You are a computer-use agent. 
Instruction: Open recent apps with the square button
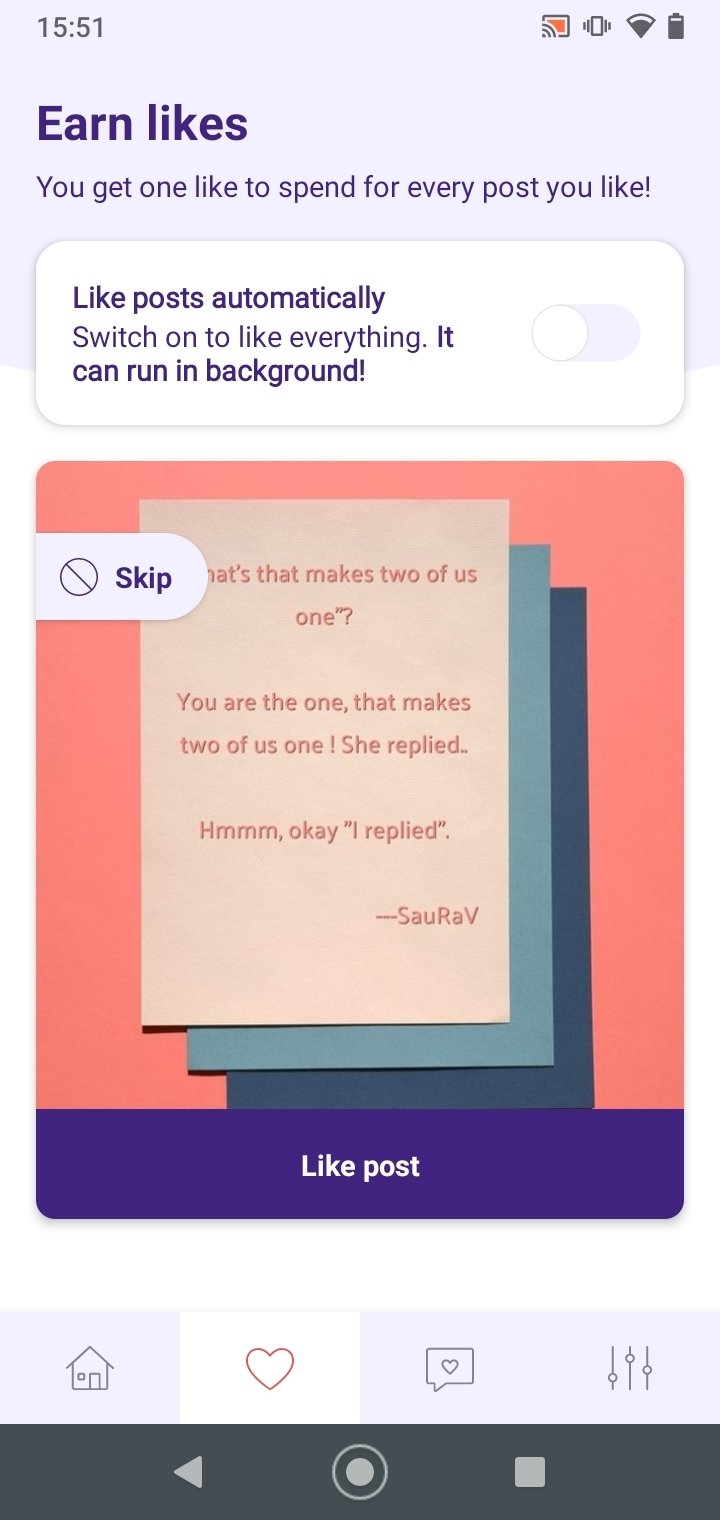pos(529,1471)
